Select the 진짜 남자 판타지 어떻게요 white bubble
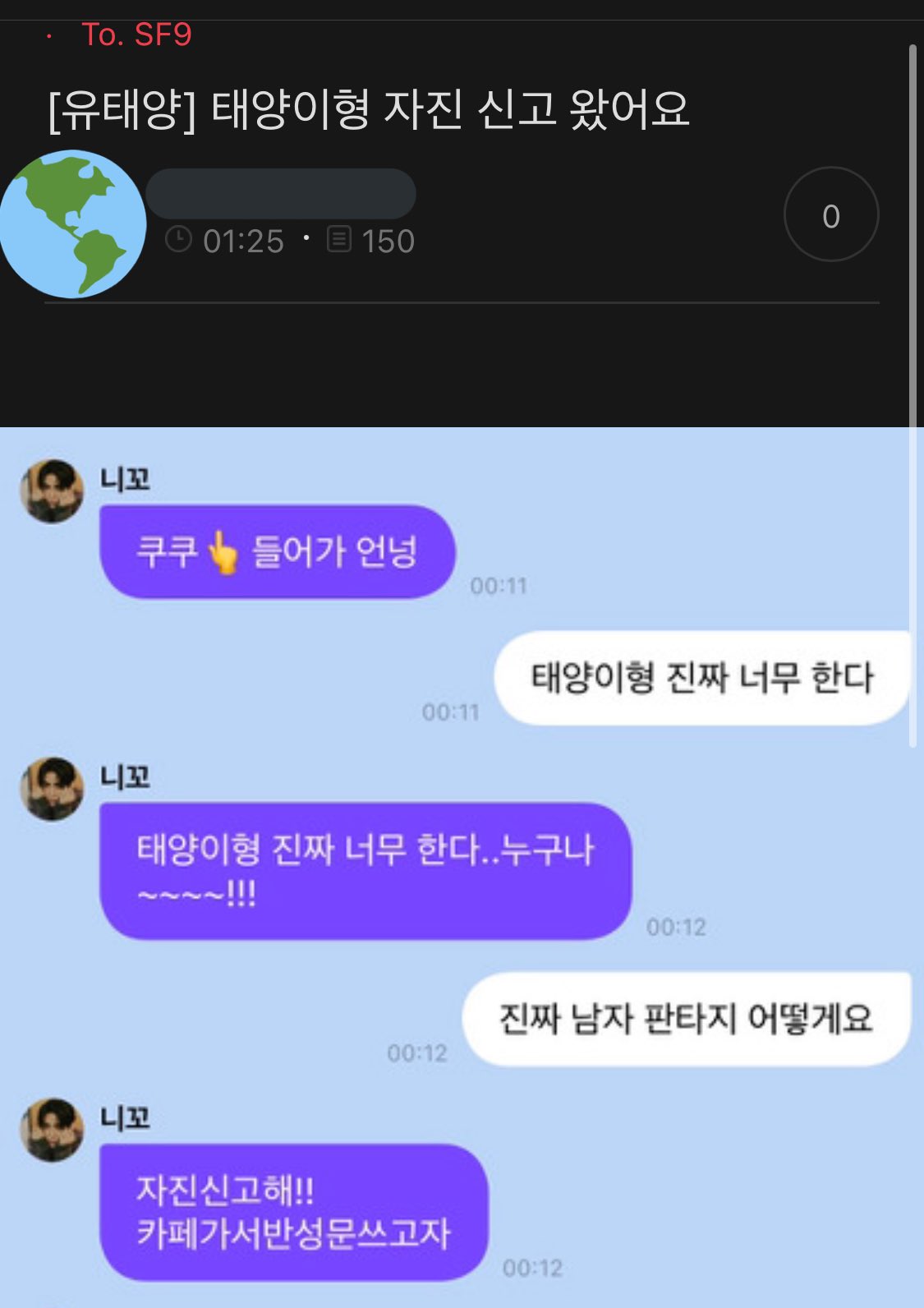Viewport: 924px width, 1308px height. click(x=690, y=1019)
